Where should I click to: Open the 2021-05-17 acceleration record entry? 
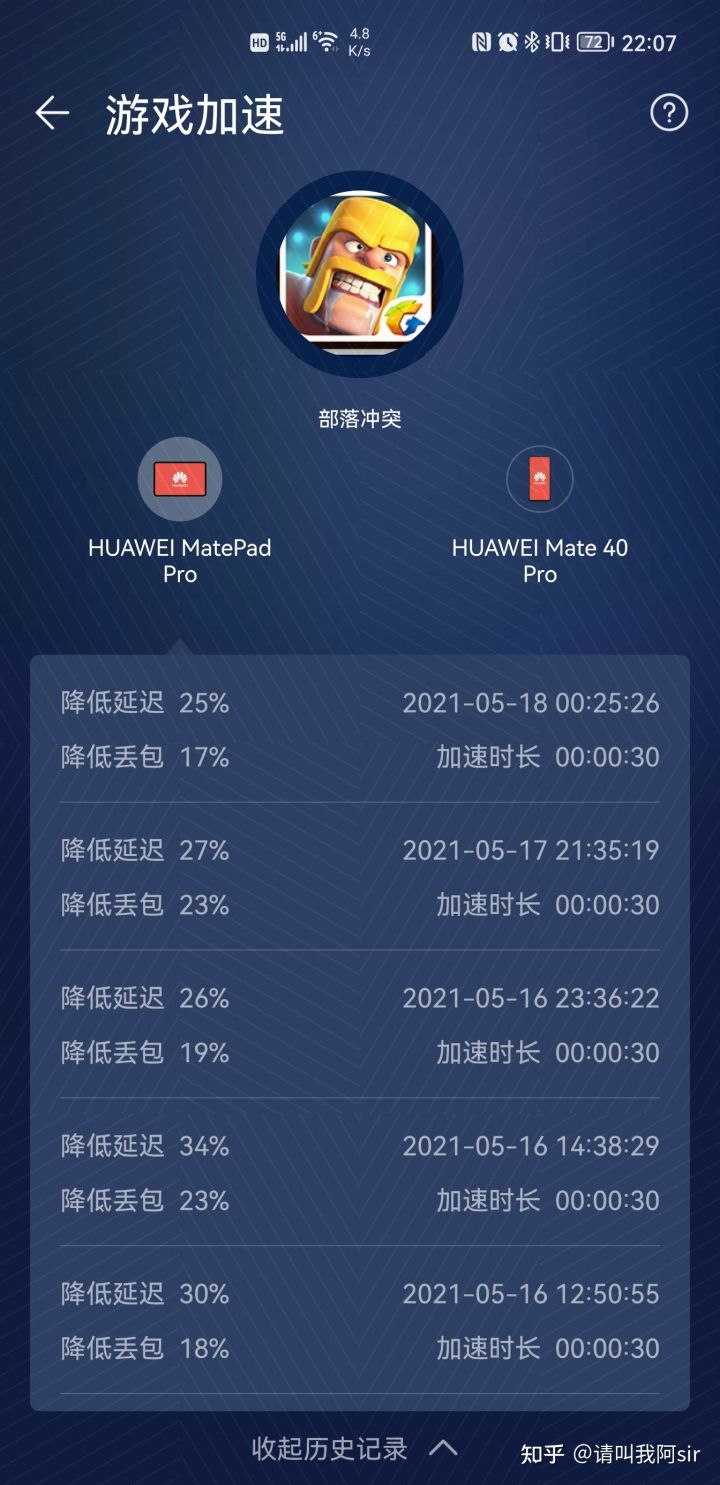click(360, 877)
